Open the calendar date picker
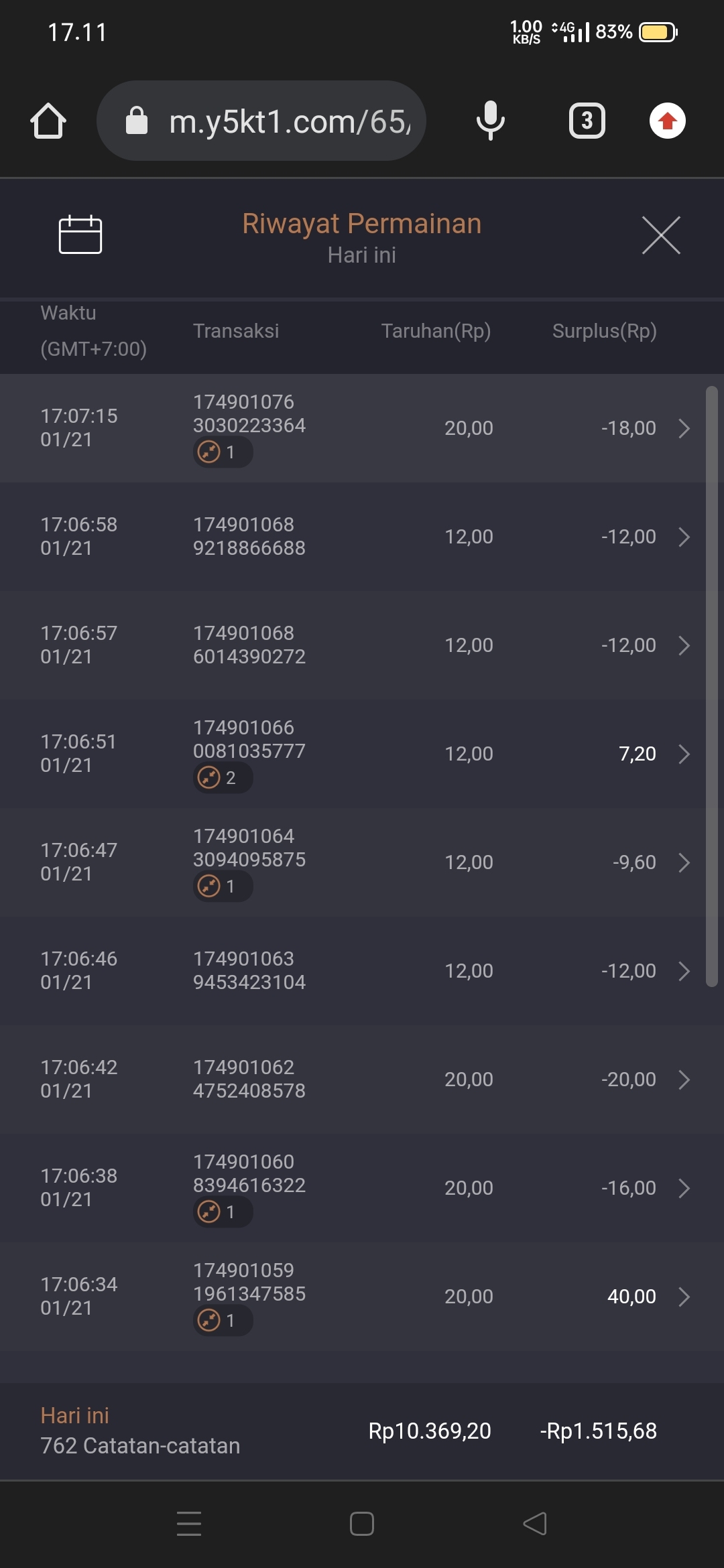Viewport: 724px width, 1568px height. click(80, 235)
